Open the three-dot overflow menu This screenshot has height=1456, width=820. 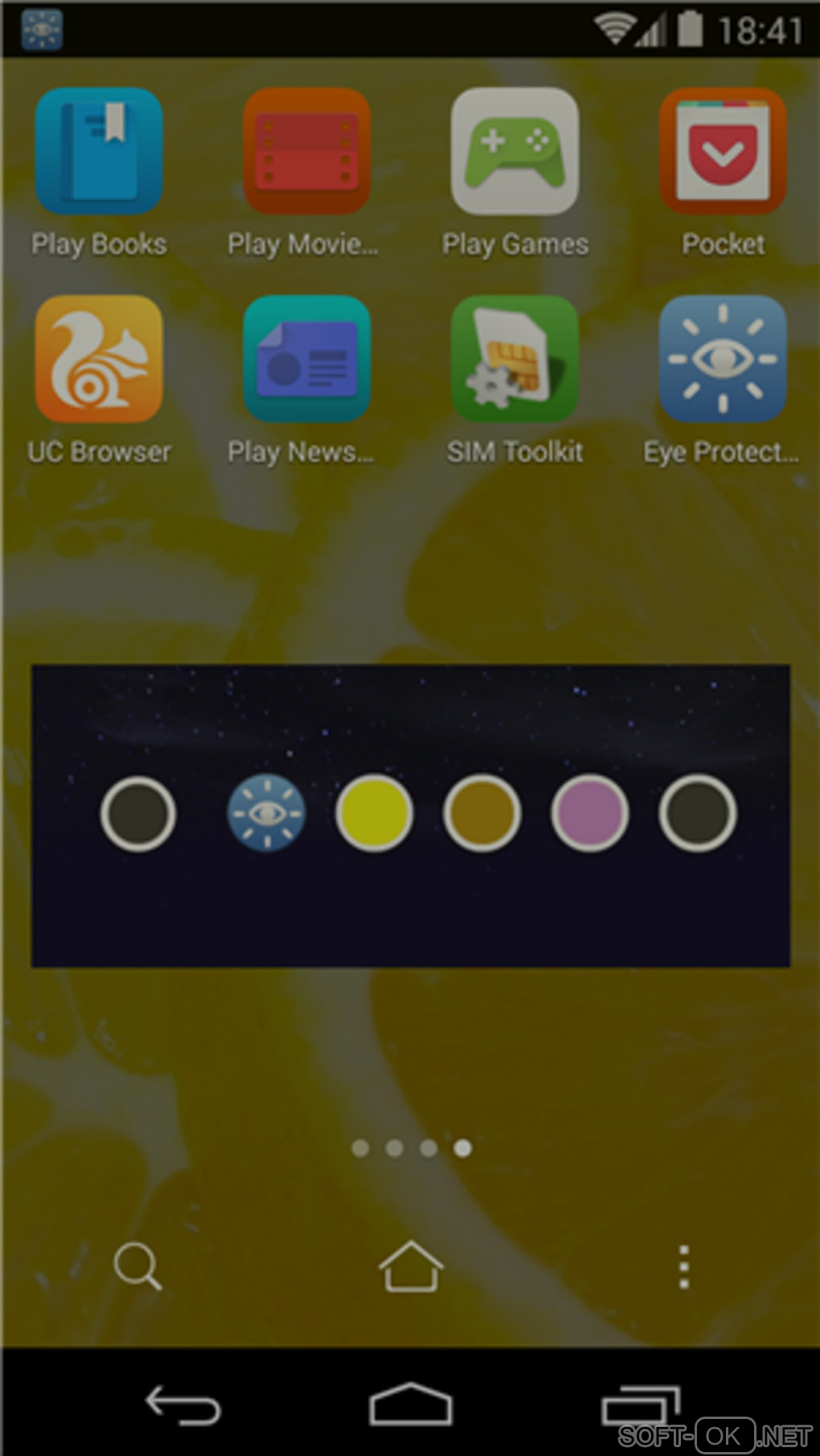(683, 1267)
